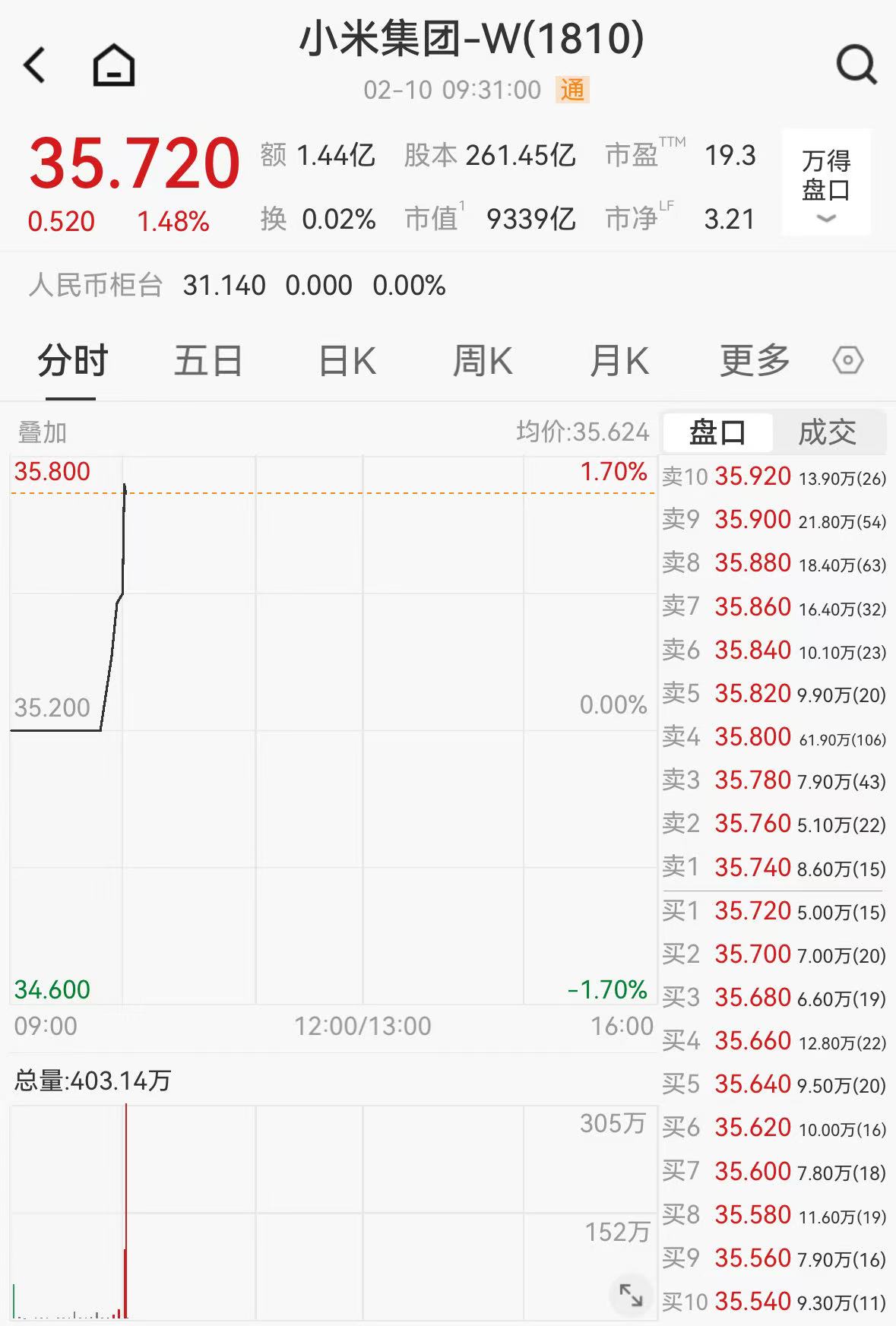Viewport: 896px width, 1326px height.
Task: Select the 盘口 order book tab
Action: tap(717, 433)
